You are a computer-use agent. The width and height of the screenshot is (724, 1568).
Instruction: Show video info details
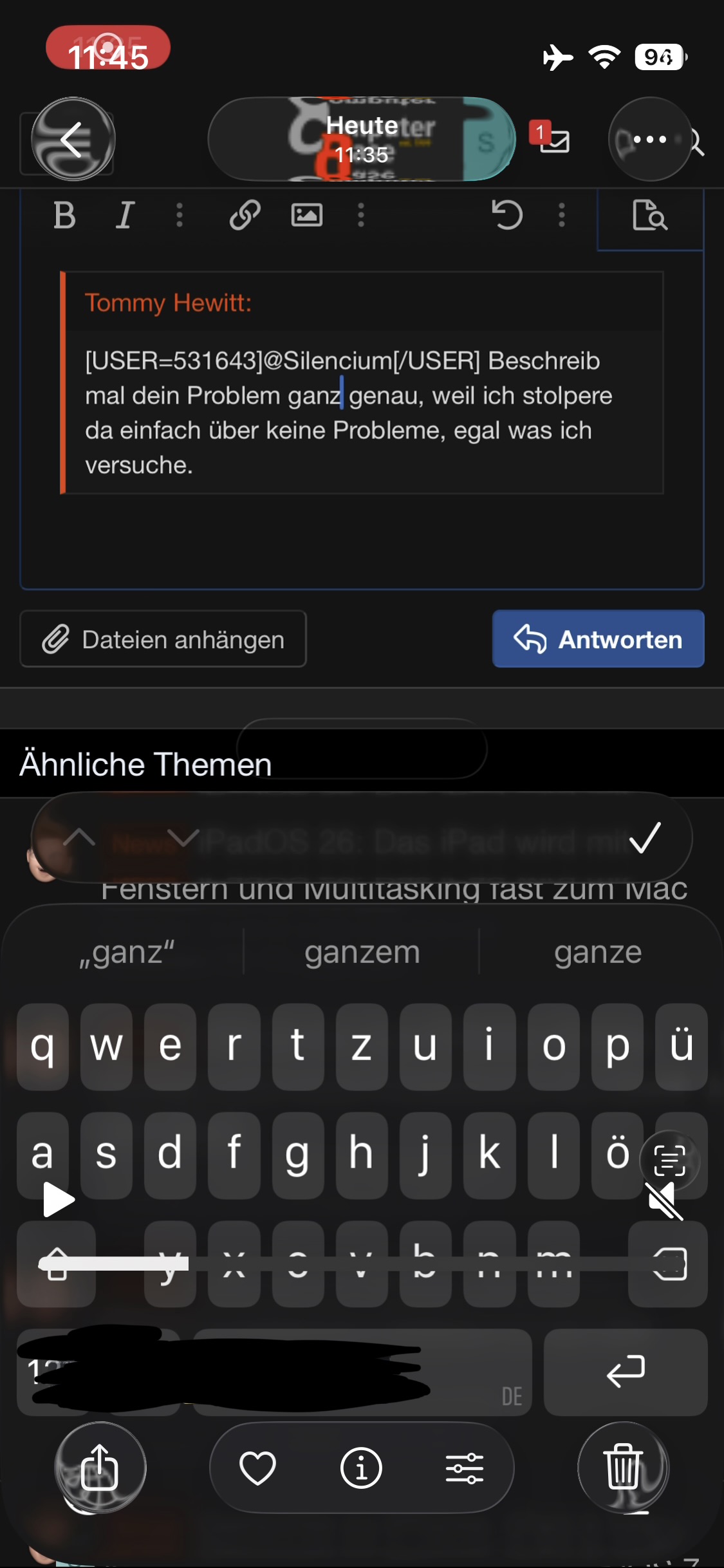361,1468
